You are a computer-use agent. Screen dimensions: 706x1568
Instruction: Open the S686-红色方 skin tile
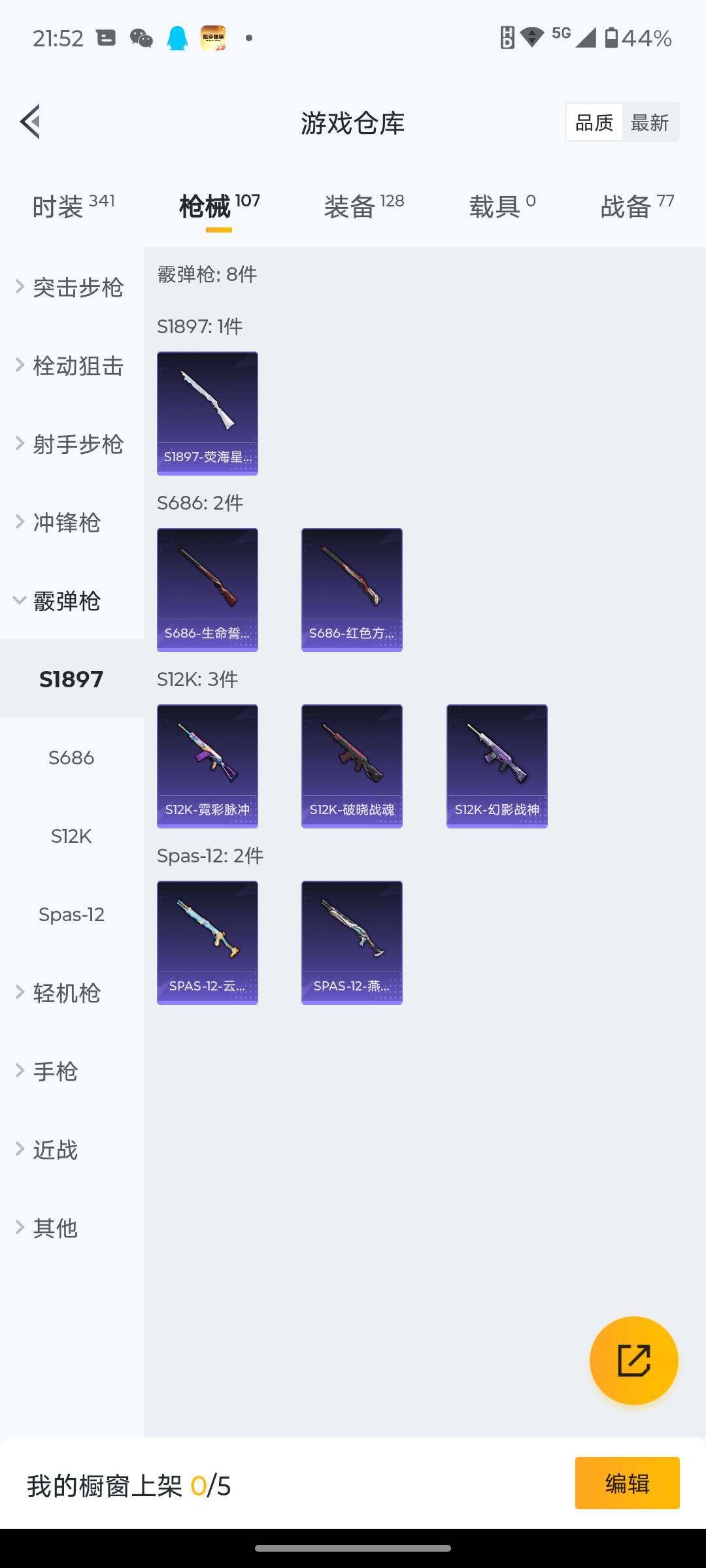(352, 589)
